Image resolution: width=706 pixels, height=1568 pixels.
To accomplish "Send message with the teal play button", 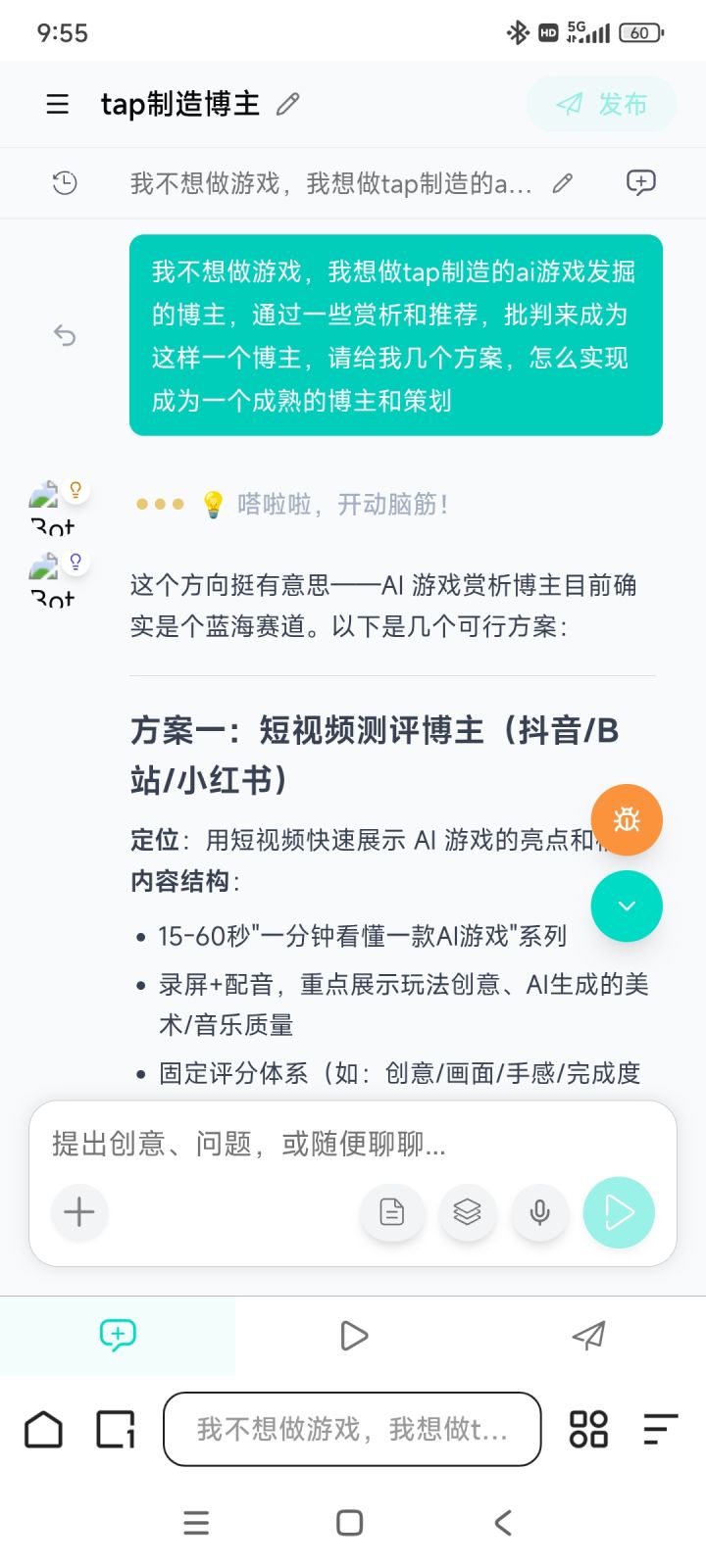I will 619,1212.
